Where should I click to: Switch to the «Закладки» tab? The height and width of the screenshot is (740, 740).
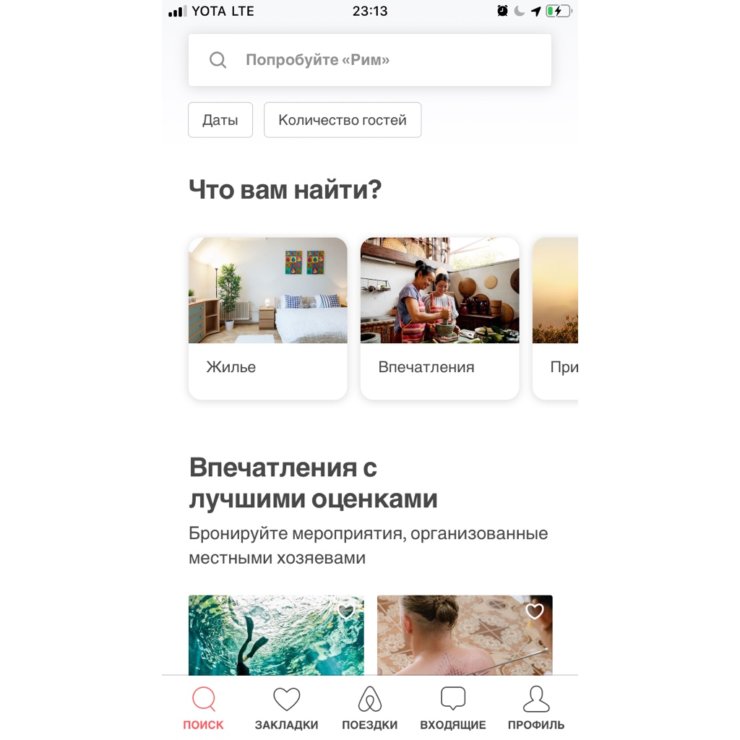286,709
